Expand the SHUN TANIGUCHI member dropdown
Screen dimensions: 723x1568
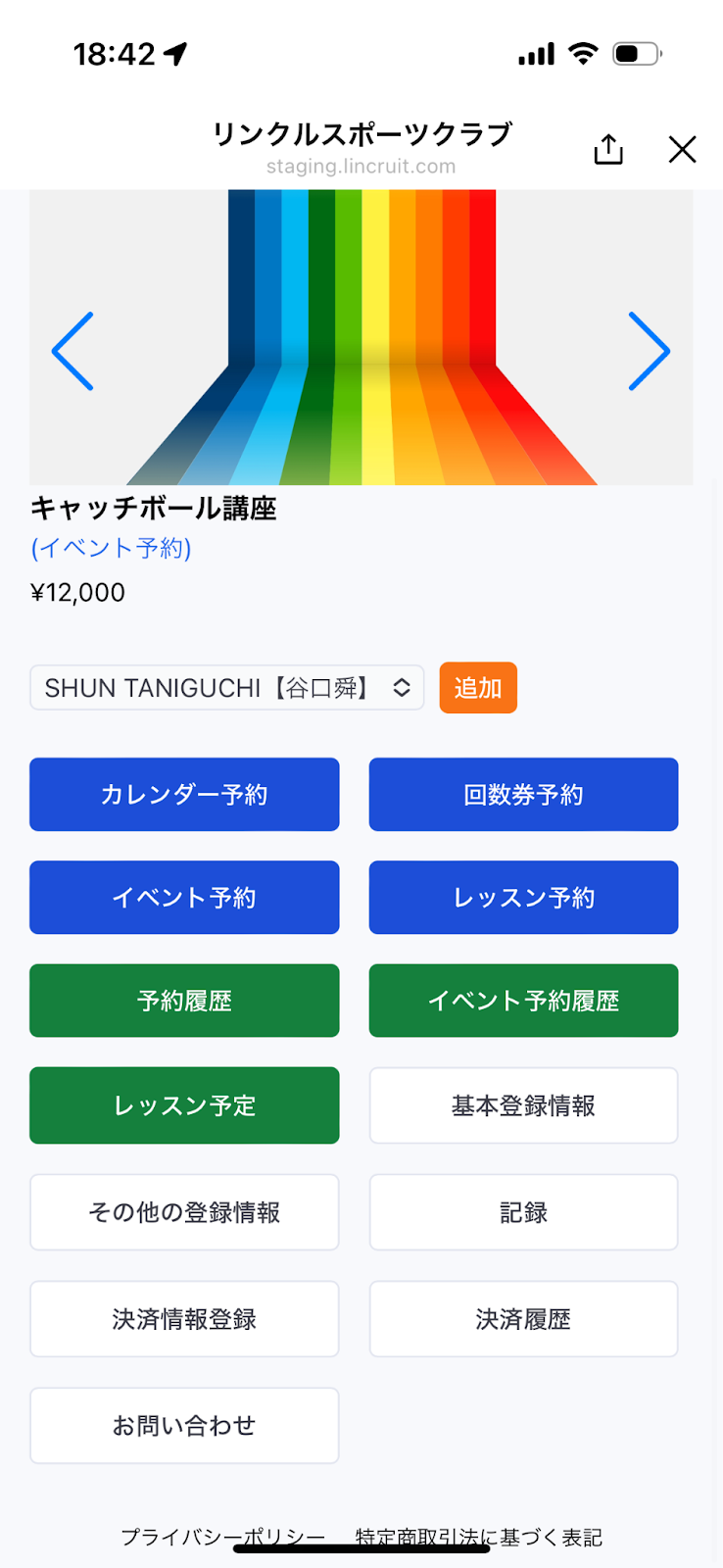coord(226,688)
